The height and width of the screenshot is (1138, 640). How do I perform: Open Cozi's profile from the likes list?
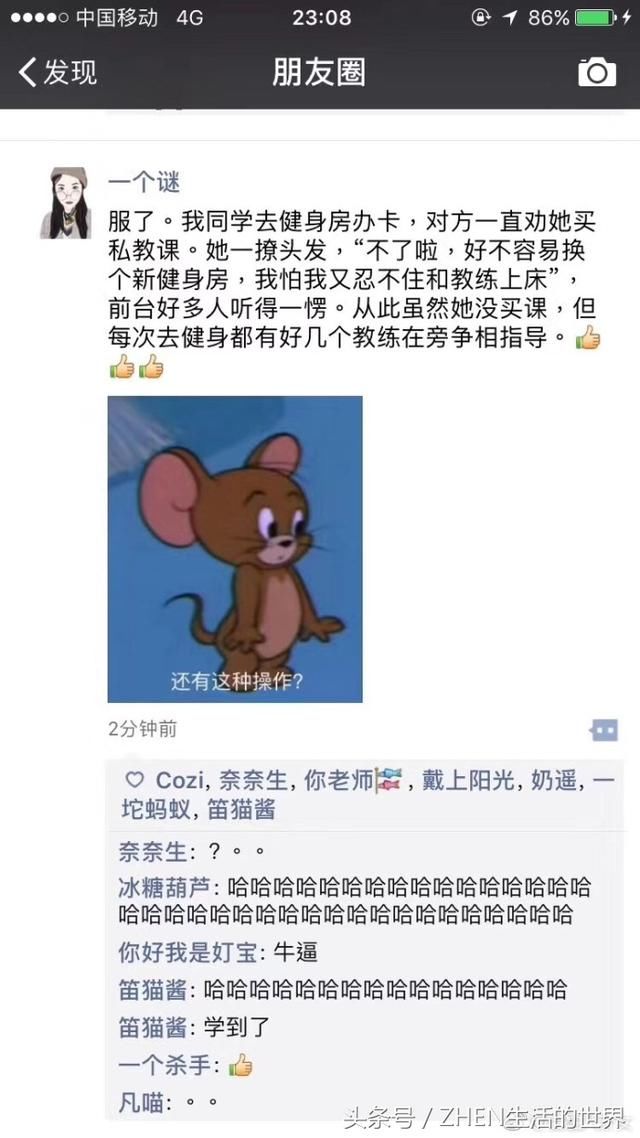coord(180,781)
